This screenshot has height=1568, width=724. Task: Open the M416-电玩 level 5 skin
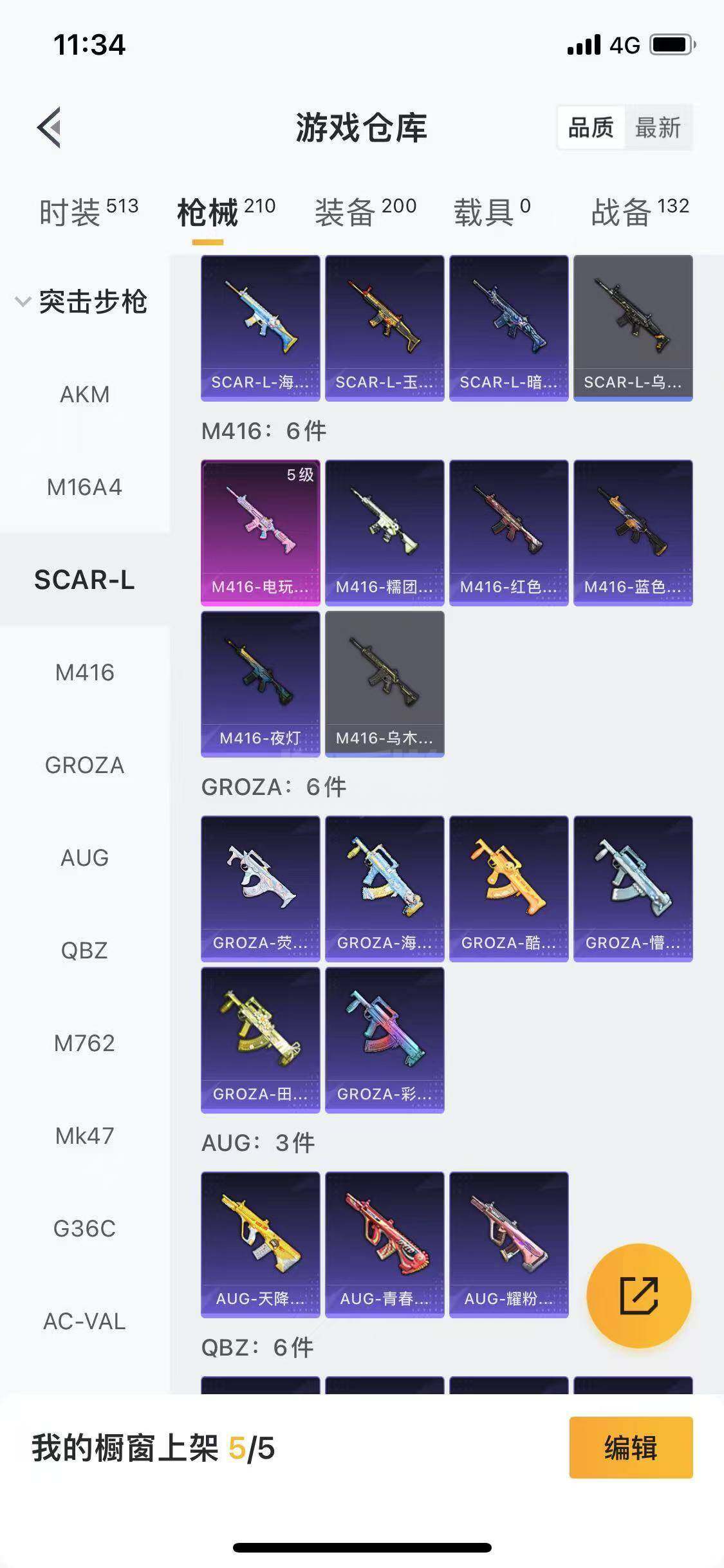coord(261,533)
